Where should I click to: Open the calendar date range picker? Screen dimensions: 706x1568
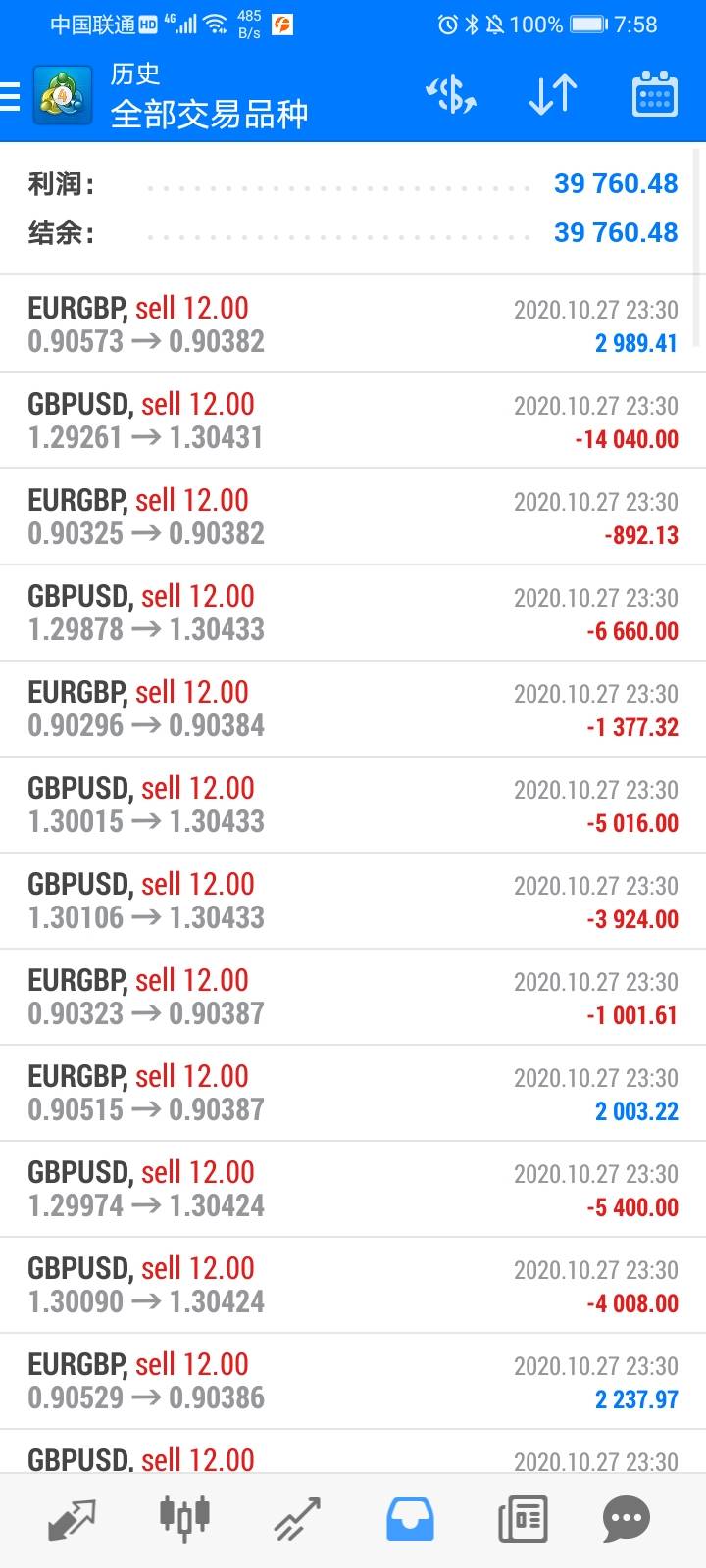(654, 96)
